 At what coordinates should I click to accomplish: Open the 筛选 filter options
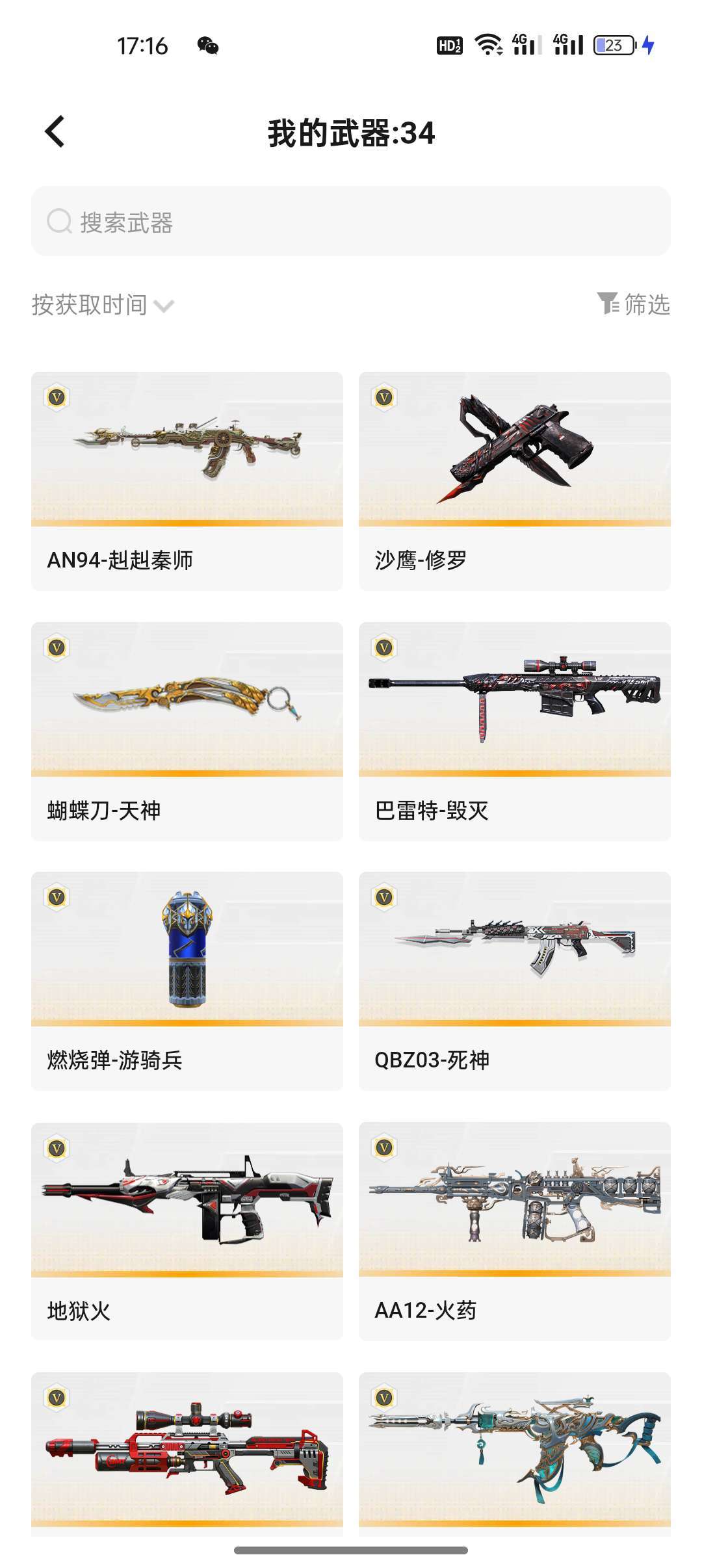pyautogui.click(x=634, y=304)
